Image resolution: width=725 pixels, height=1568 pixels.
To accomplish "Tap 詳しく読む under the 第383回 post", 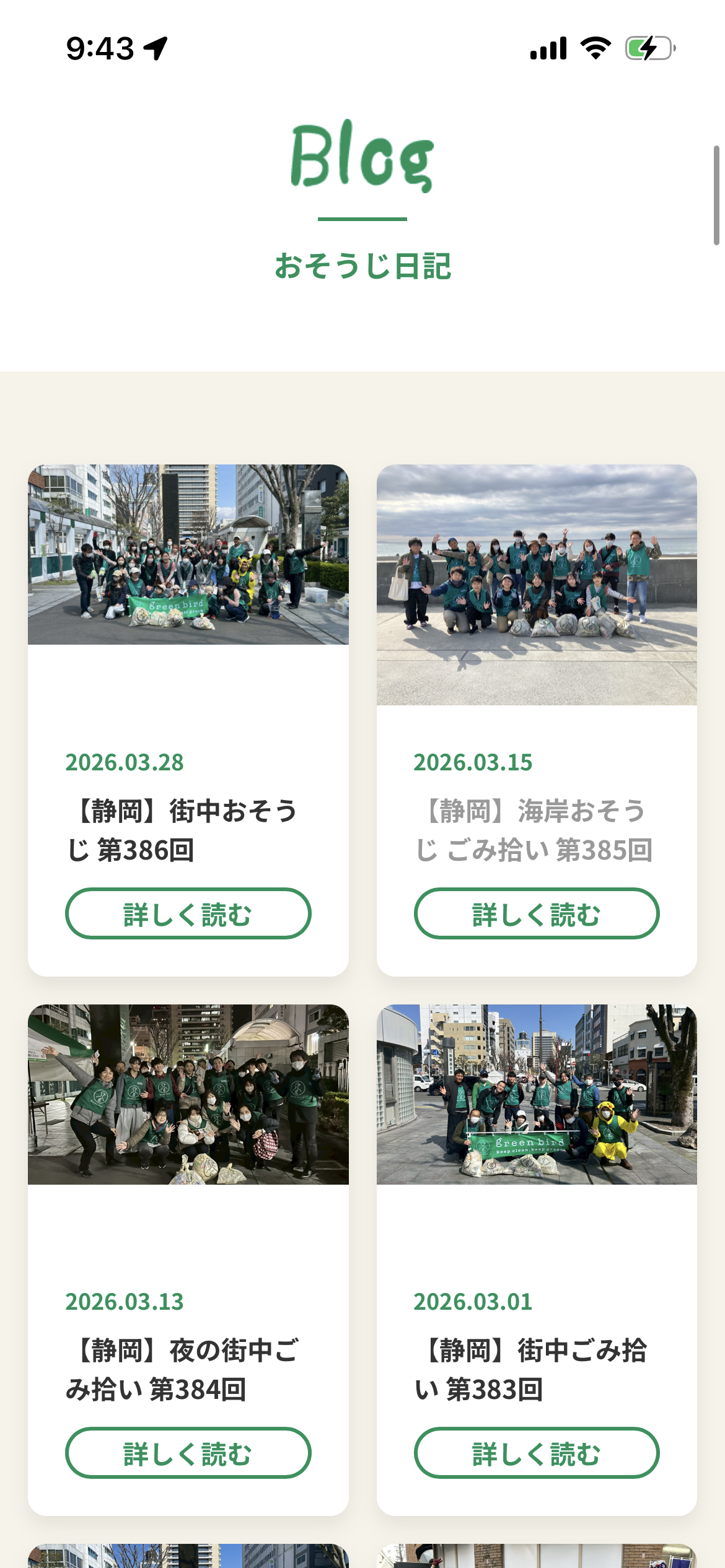I will [x=537, y=1453].
